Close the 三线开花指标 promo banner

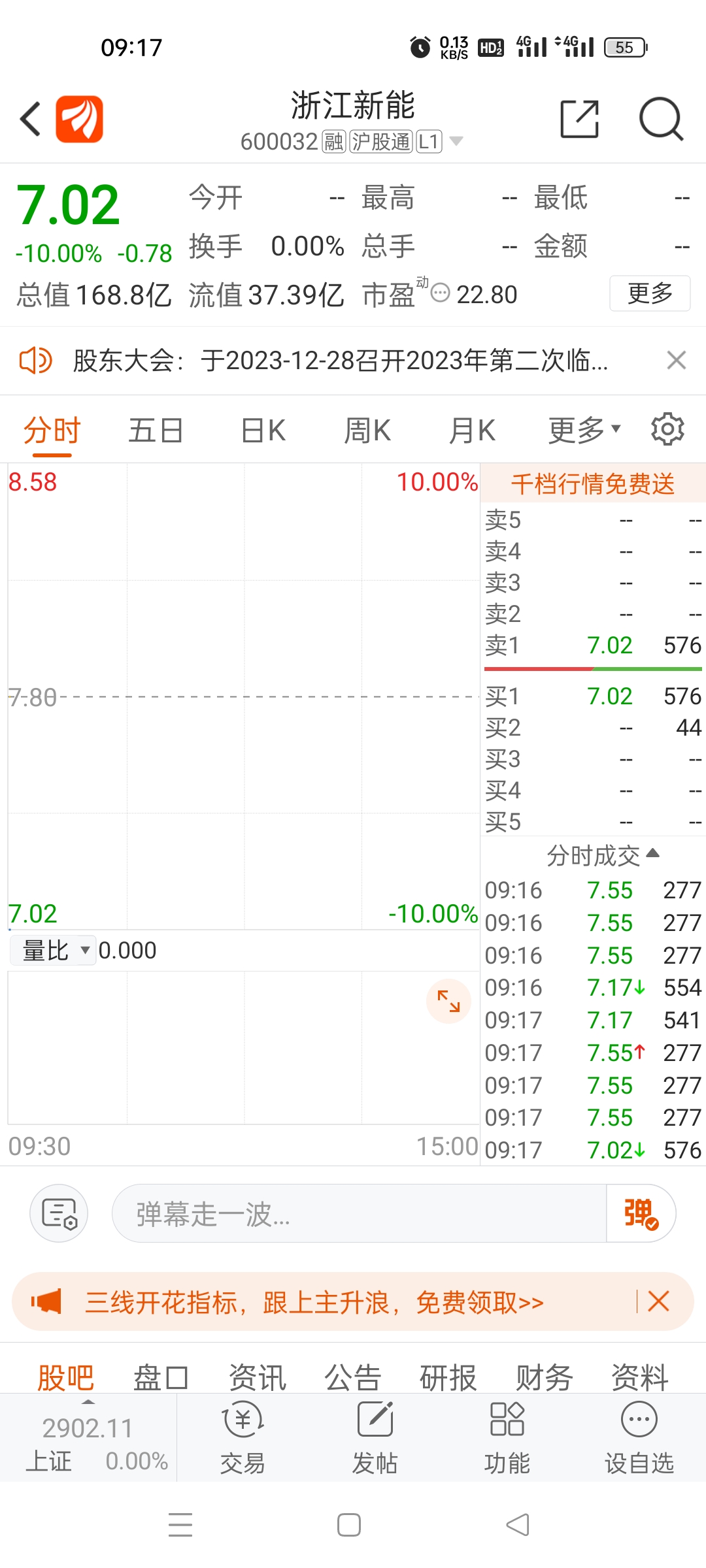[658, 1301]
